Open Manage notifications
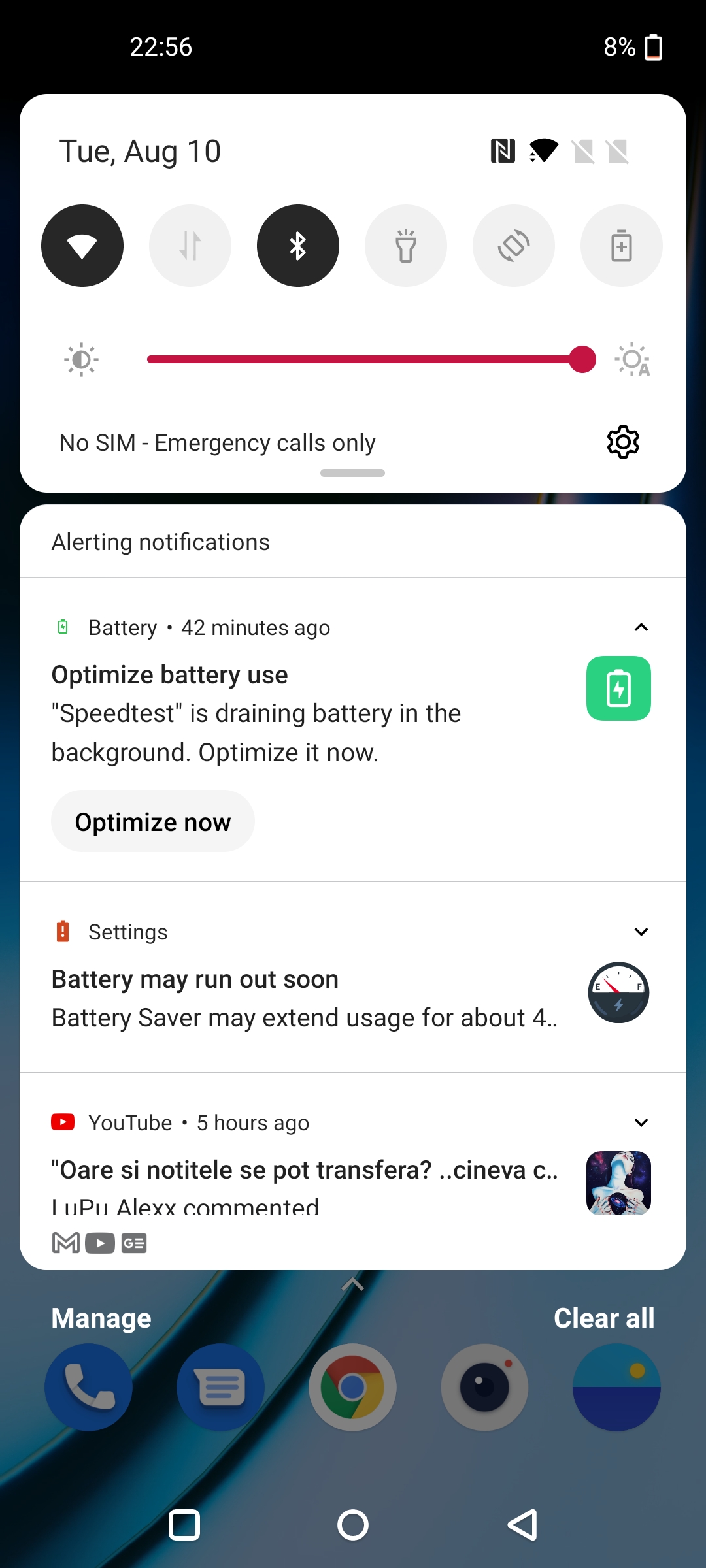The height and width of the screenshot is (1568, 706). coord(101,1318)
